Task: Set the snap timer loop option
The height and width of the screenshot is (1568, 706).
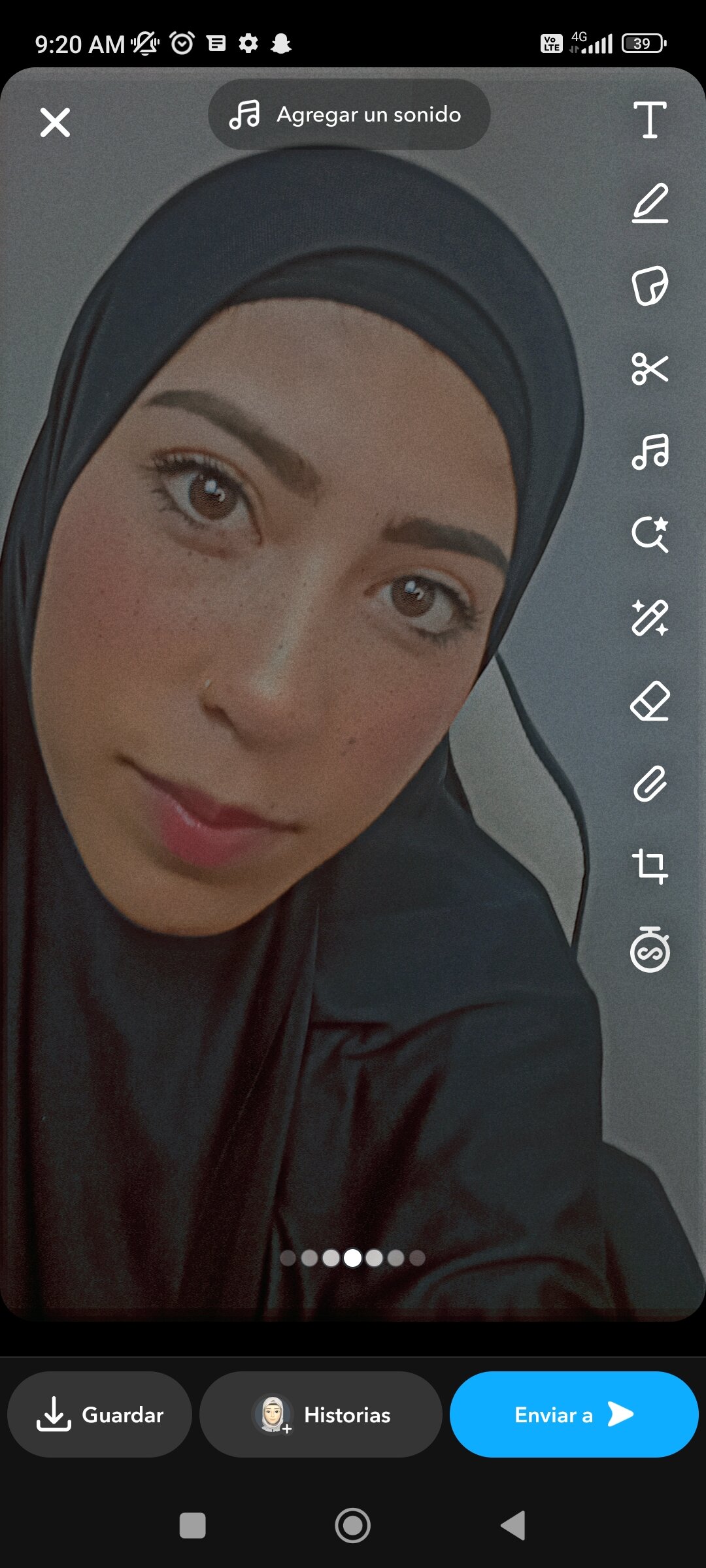Action: [650, 950]
